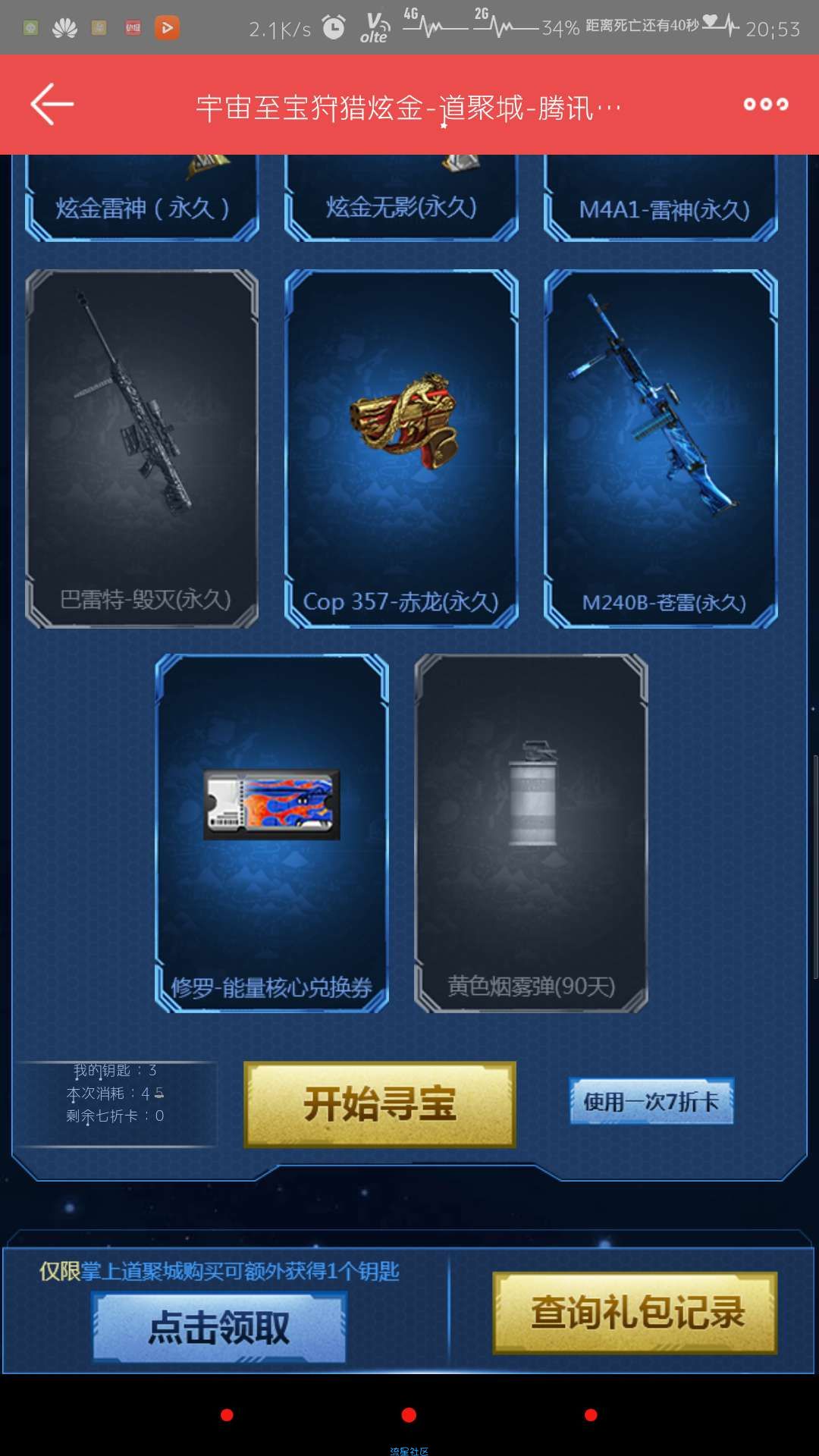Open the M4A1-雷神 prize card
The image size is (819, 1456).
click(x=661, y=201)
